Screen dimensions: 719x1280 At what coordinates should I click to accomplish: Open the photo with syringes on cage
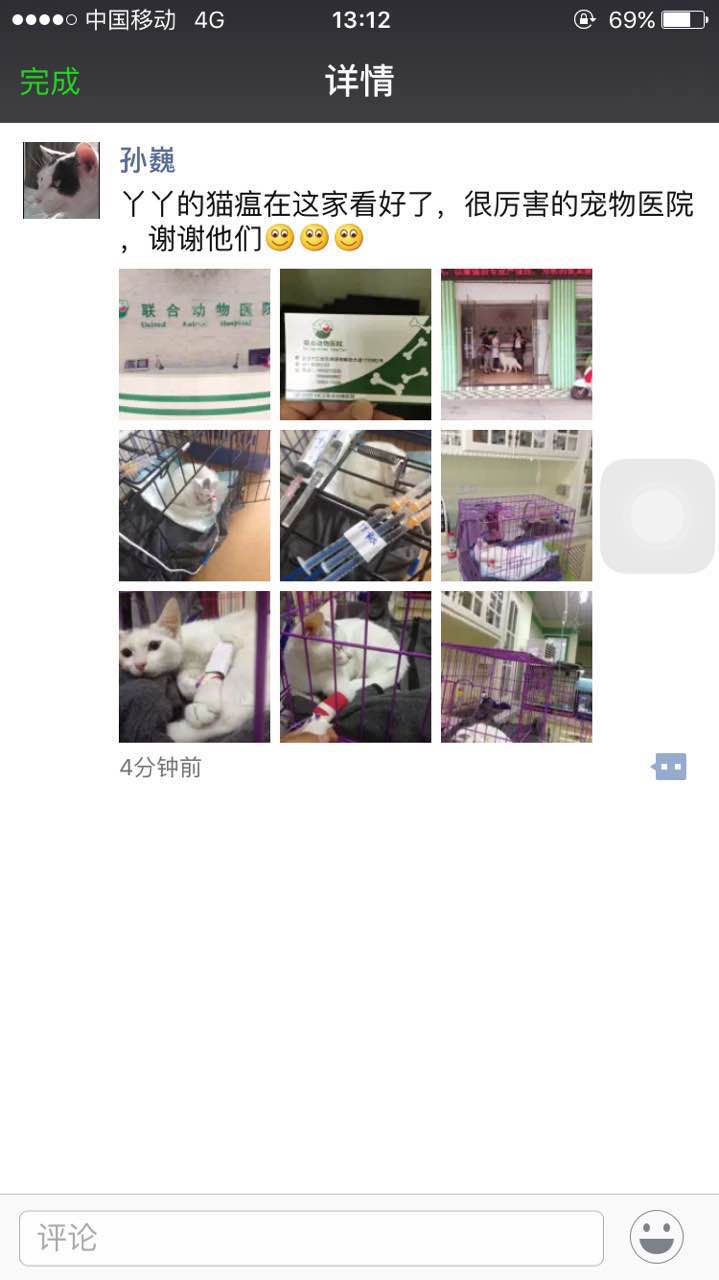point(355,505)
